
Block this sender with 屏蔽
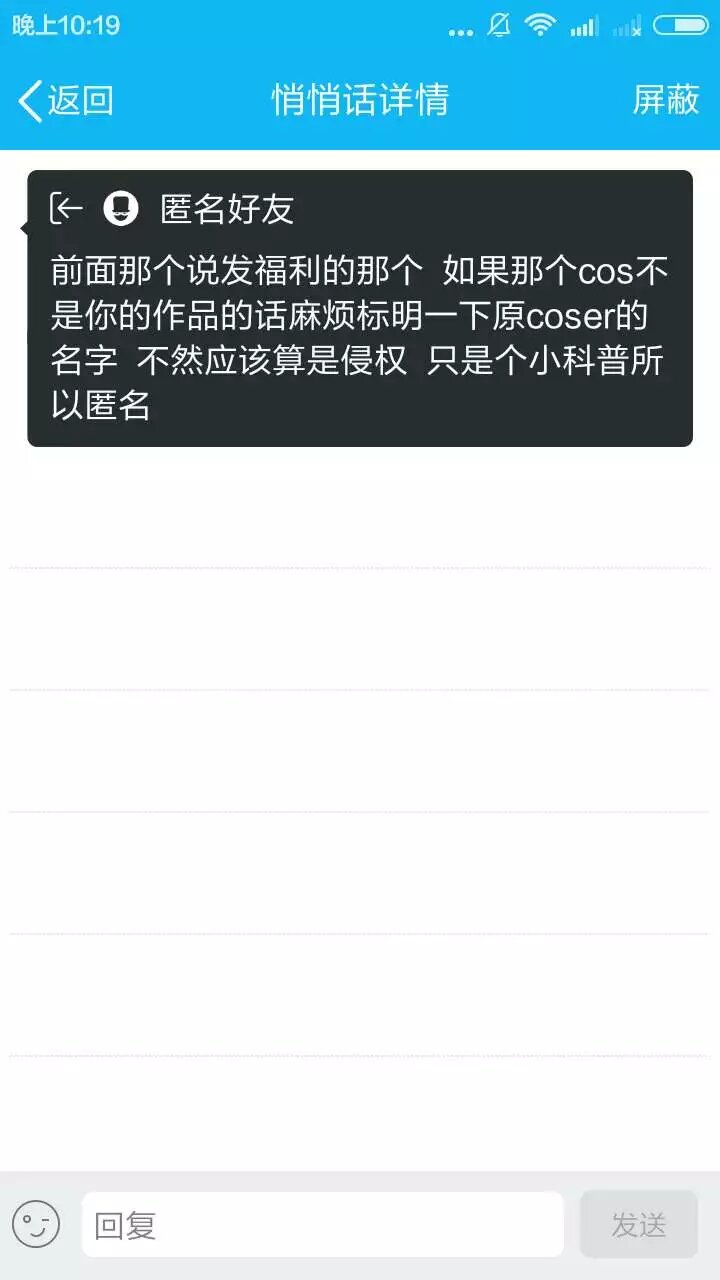click(665, 100)
